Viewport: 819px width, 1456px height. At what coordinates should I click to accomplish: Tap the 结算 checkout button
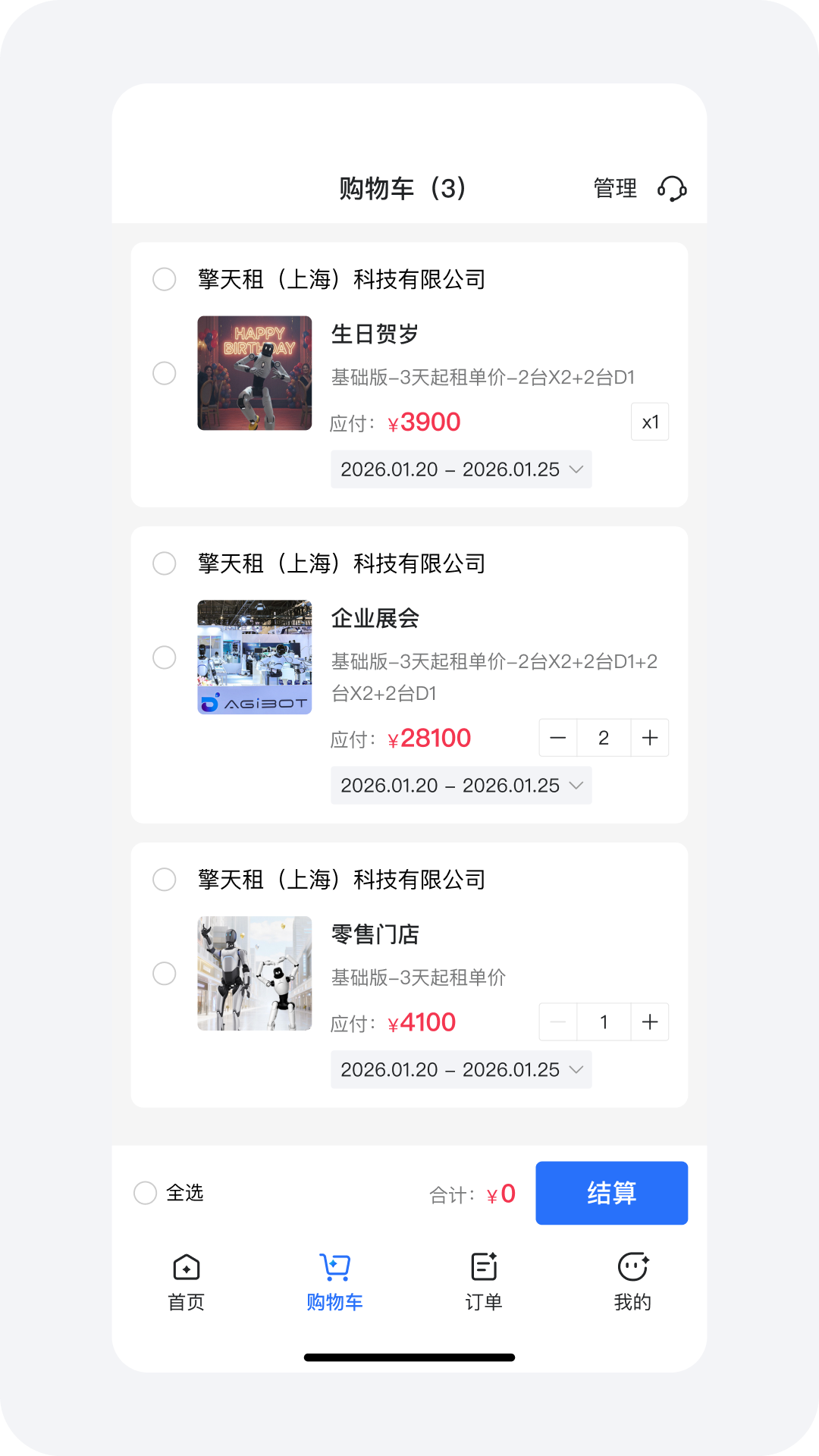[612, 1193]
